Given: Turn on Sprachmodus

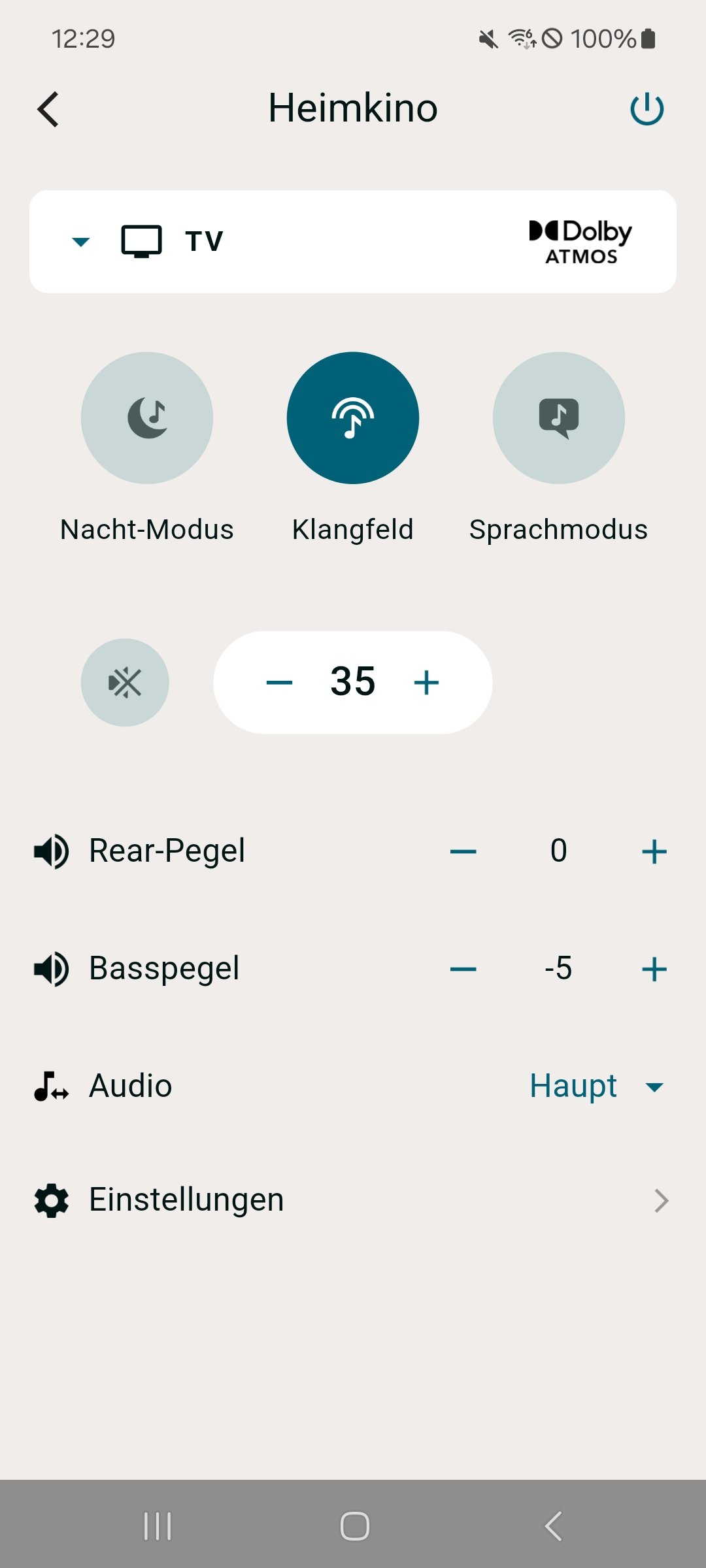Looking at the screenshot, I should (x=559, y=418).
